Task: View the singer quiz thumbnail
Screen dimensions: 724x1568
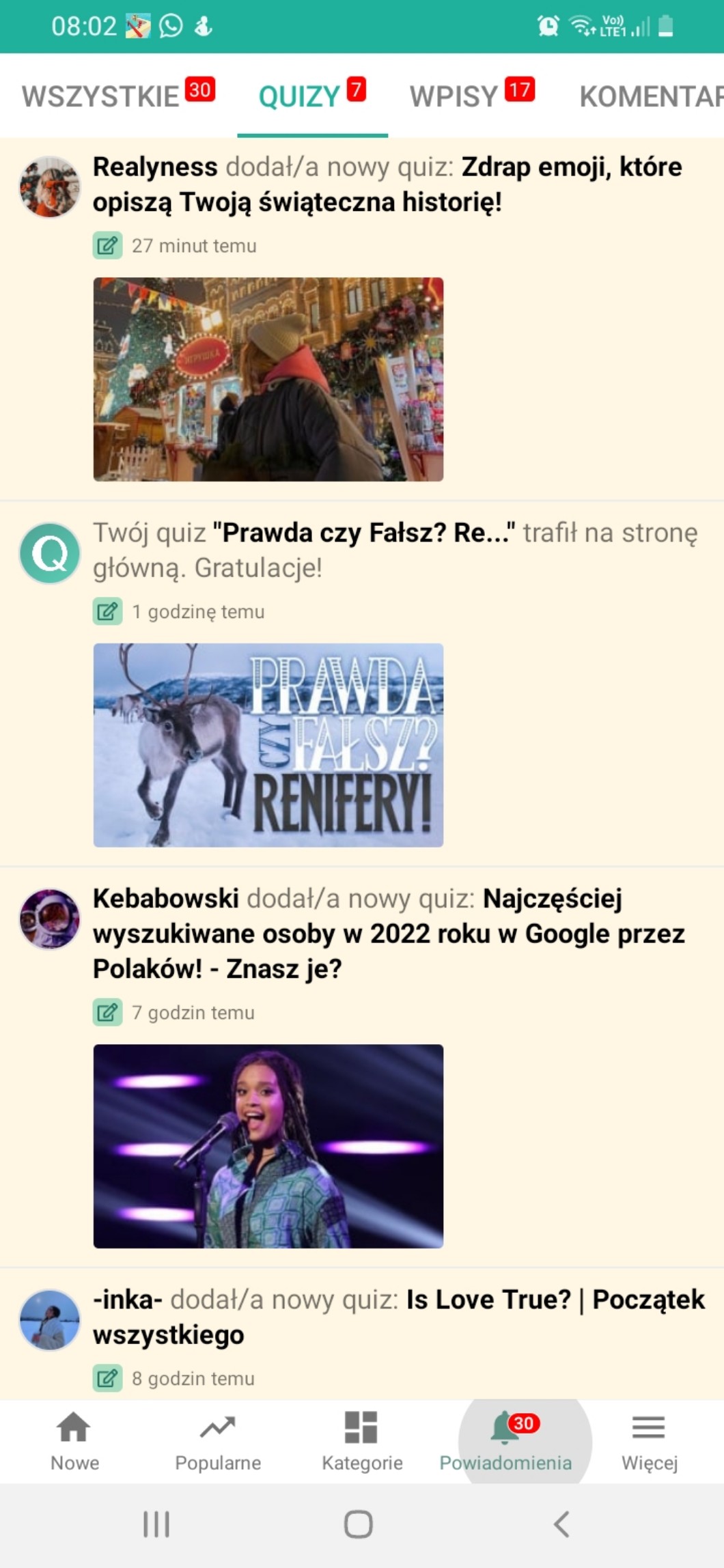Action: (x=268, y=1146)
